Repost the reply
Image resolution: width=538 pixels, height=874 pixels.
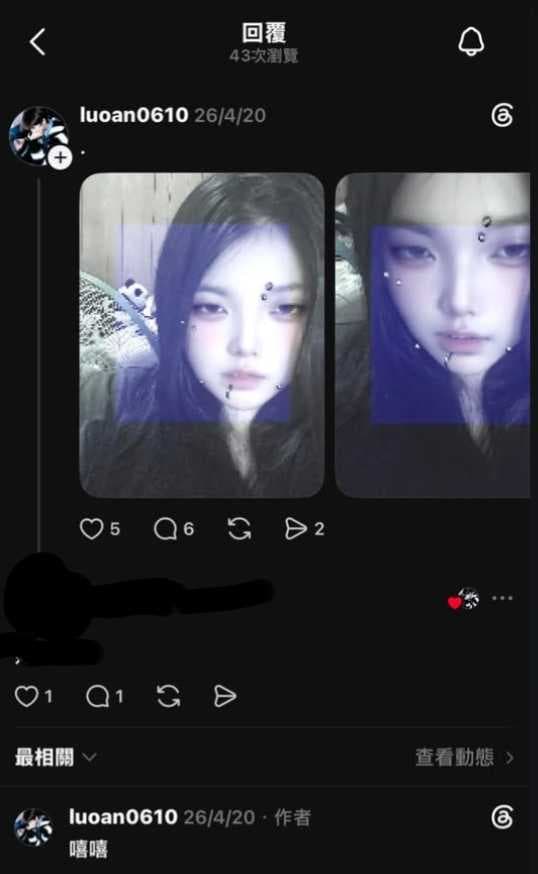coord(168,696)
